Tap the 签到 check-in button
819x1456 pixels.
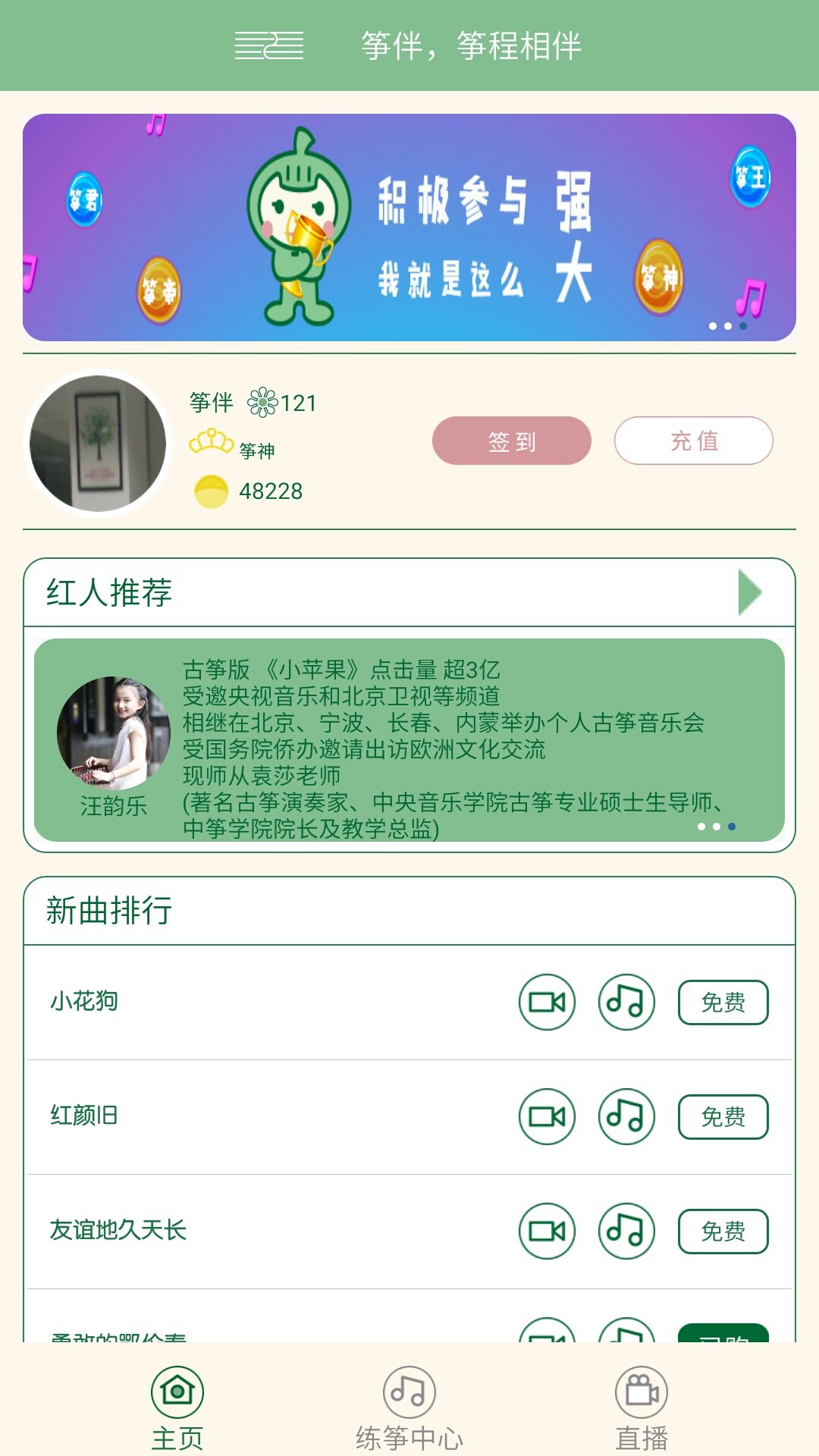click(511, 441)
